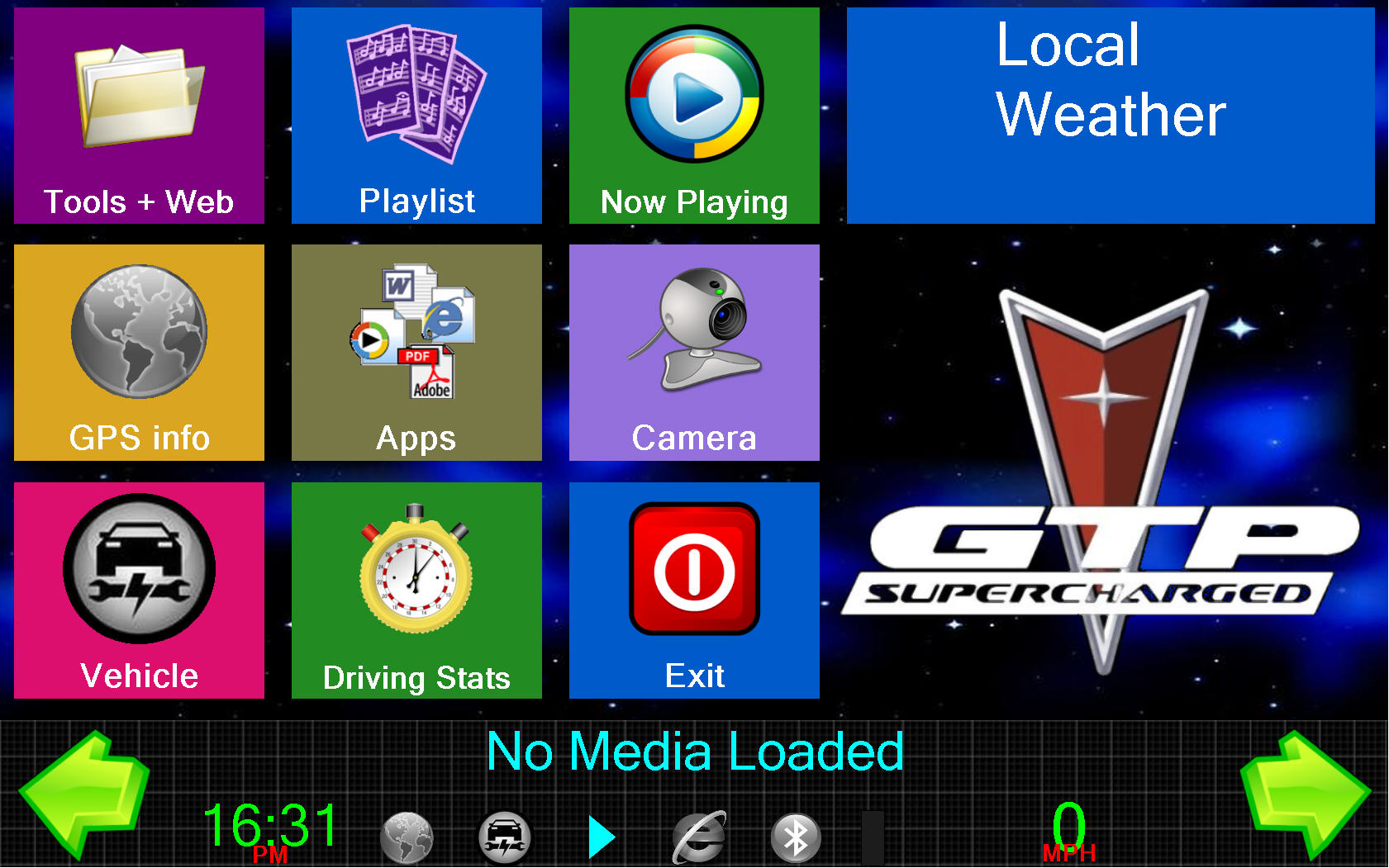This screenshot has width=1389, height=868.
Task: Open the Tools + Web tile
Action: click(x=139, y=116)
